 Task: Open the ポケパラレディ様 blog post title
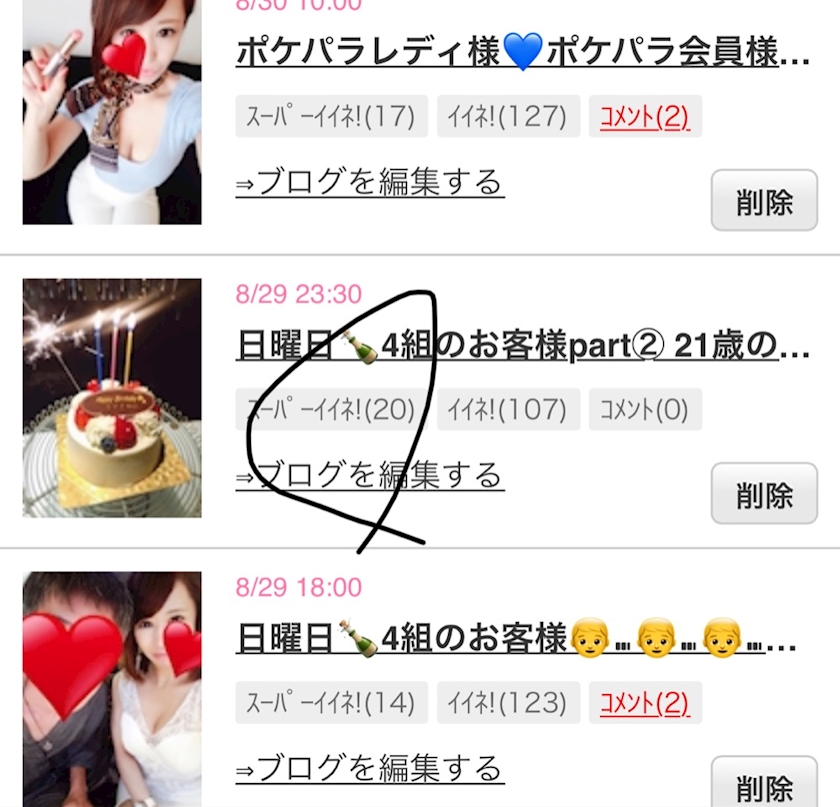(x=522, y=52)
